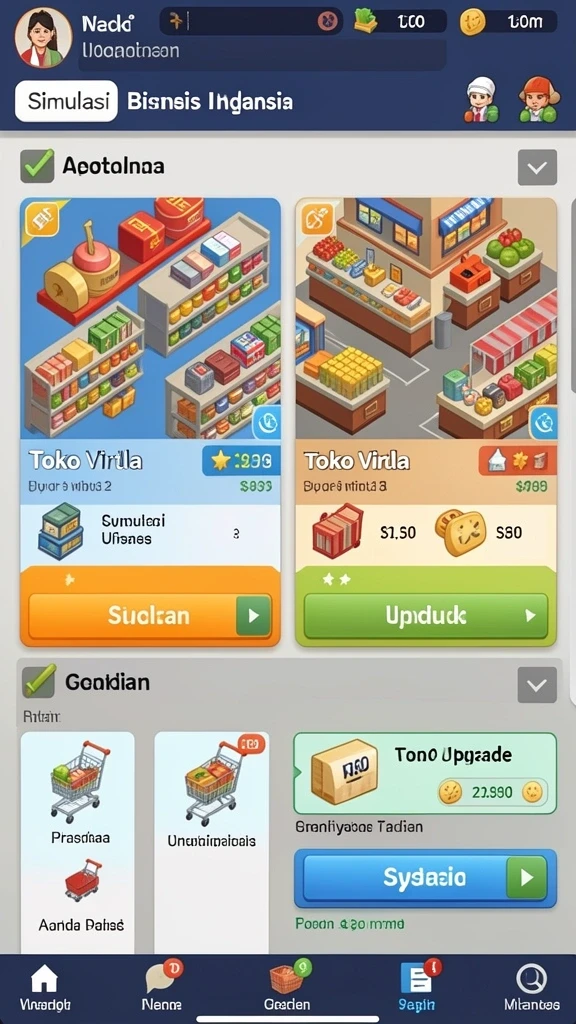Switch to the Sapiin tab

417,987
